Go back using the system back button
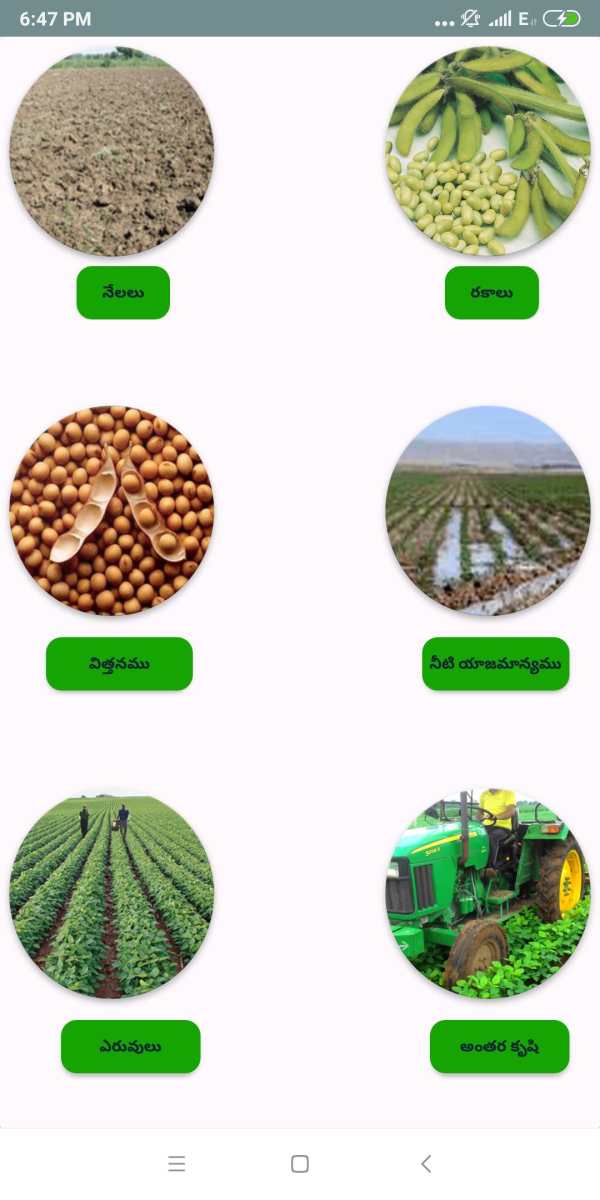 [x=426, y=1164]
